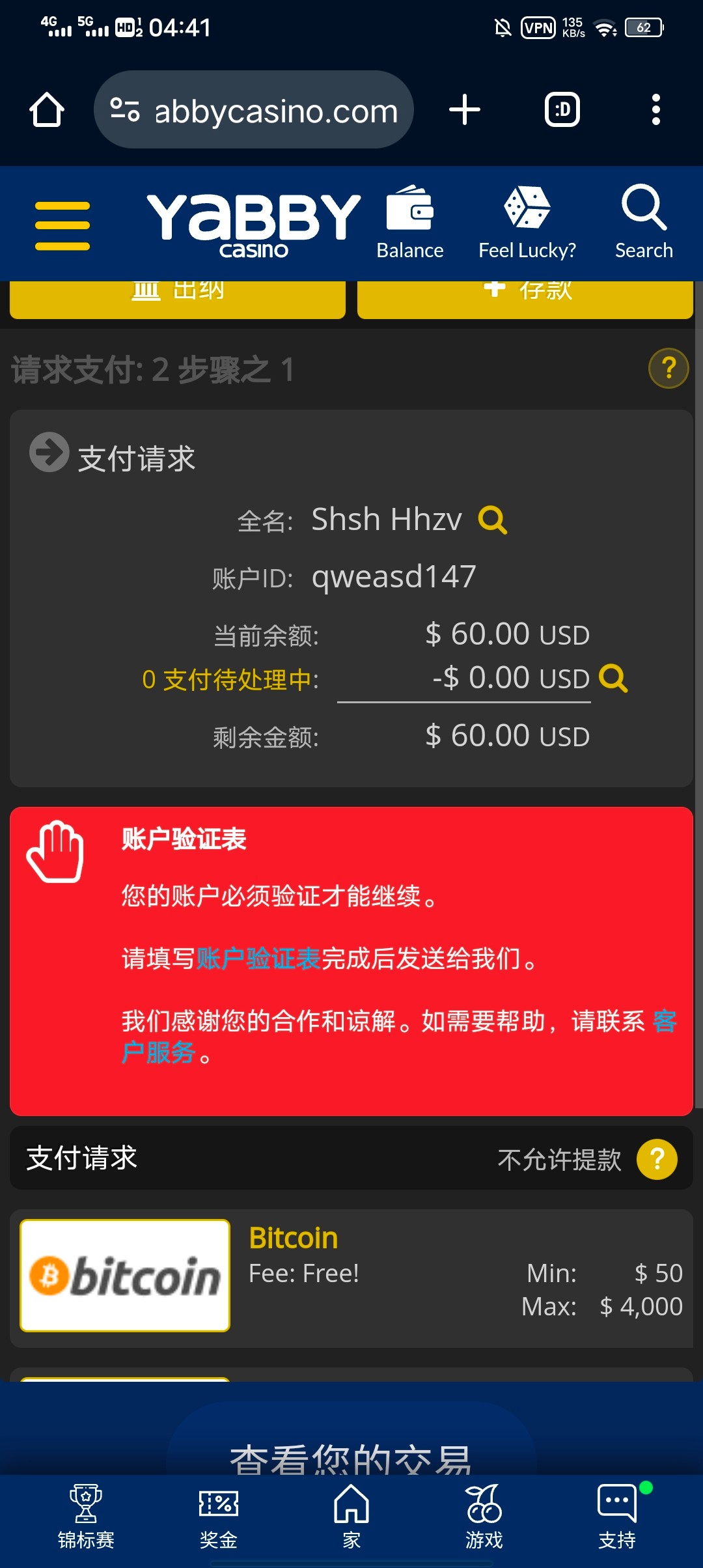Viewport: 703px width, 1568px height.
Task: Open the 客户服务 link
Action: [x=664, y=1021]
